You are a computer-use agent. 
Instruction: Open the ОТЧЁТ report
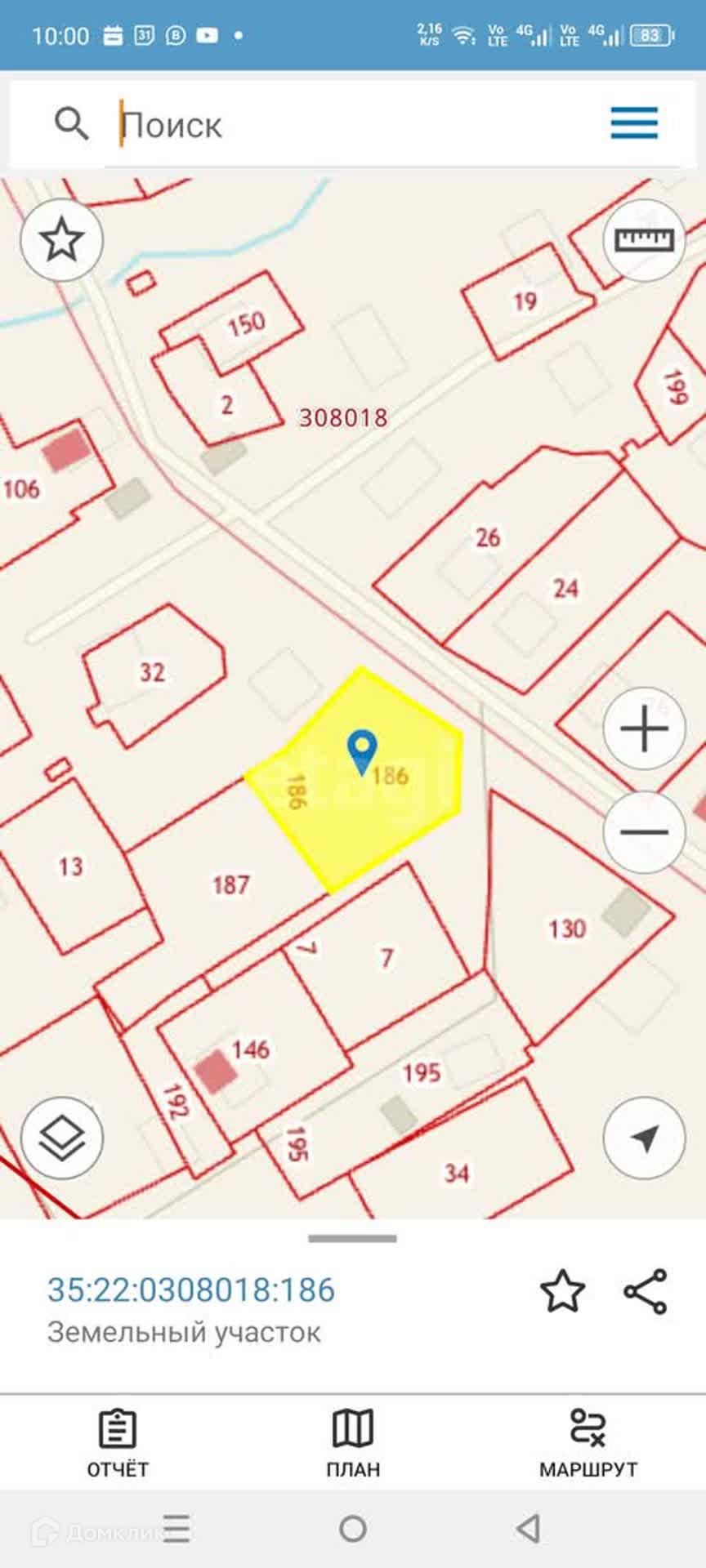click(118, 1443)
